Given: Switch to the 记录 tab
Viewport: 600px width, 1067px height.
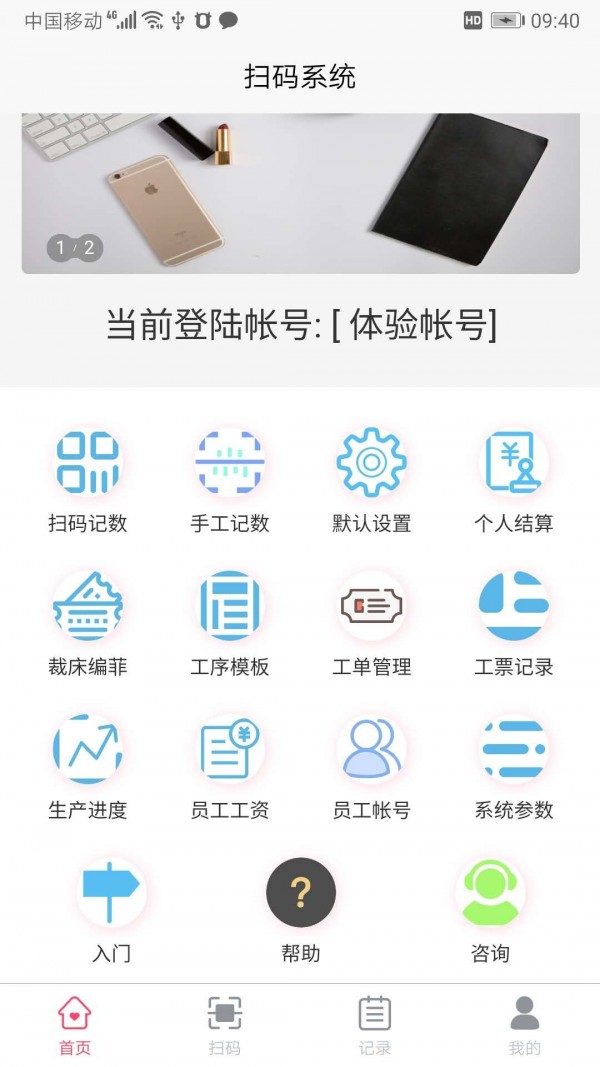Looking at the screenshot, I should click(375, 1025).
